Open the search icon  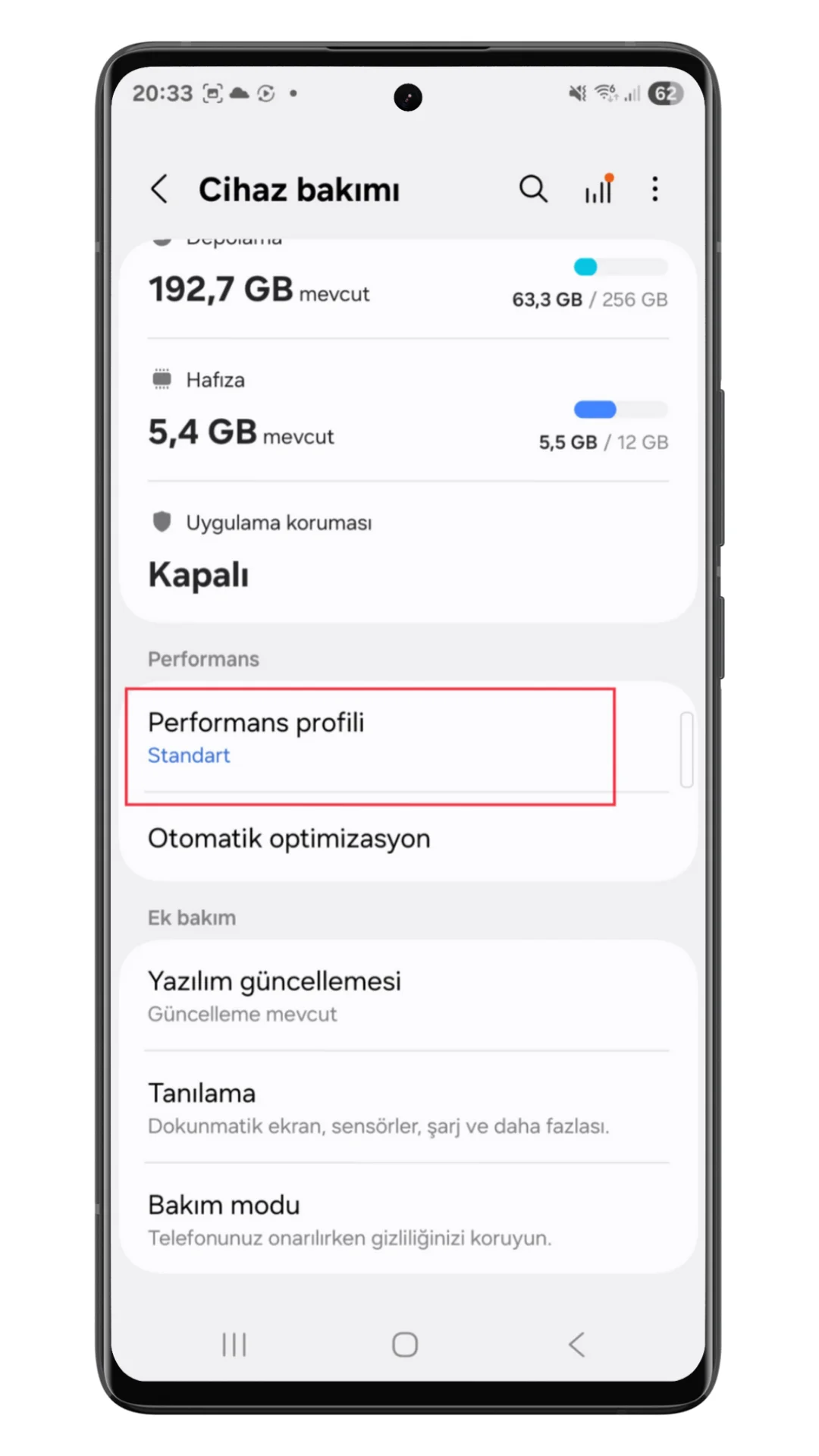coord(533,189)
